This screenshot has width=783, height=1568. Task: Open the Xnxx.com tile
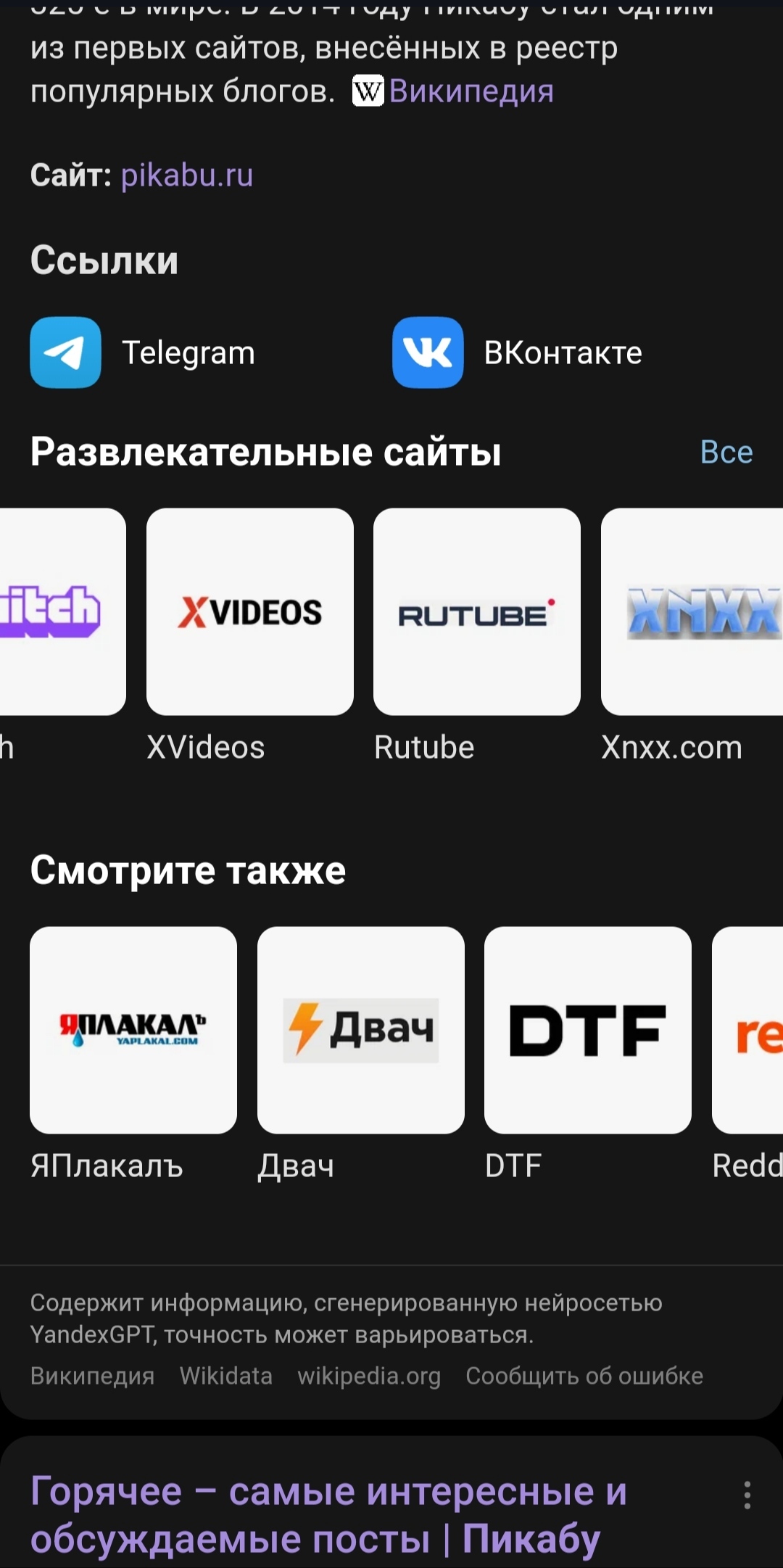pyautogui.click(x=692, y=611)
